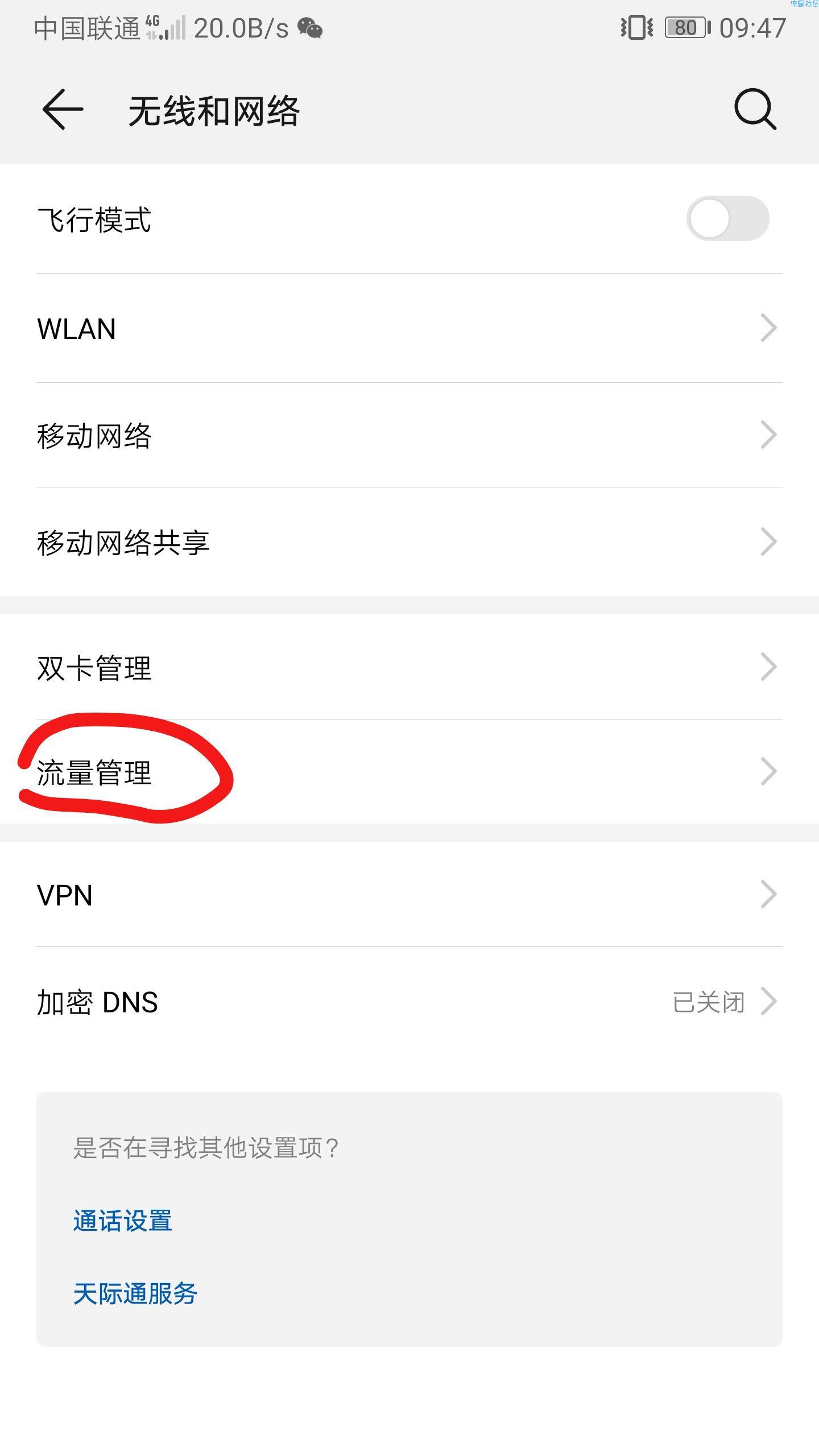
Task: Open VPN settings
Action: click(409, 895)
